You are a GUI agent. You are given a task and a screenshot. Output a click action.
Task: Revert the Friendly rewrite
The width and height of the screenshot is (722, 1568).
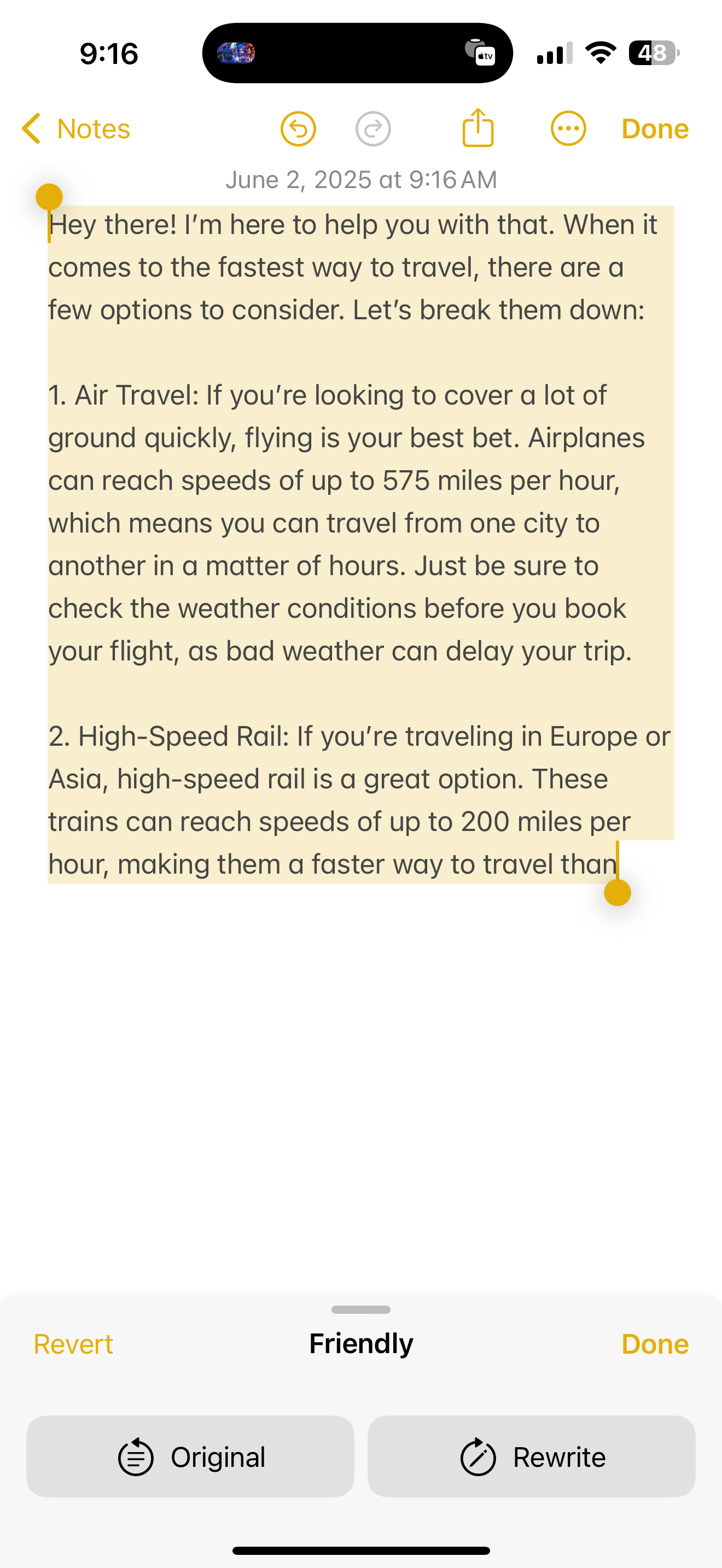coord(73,1344)
